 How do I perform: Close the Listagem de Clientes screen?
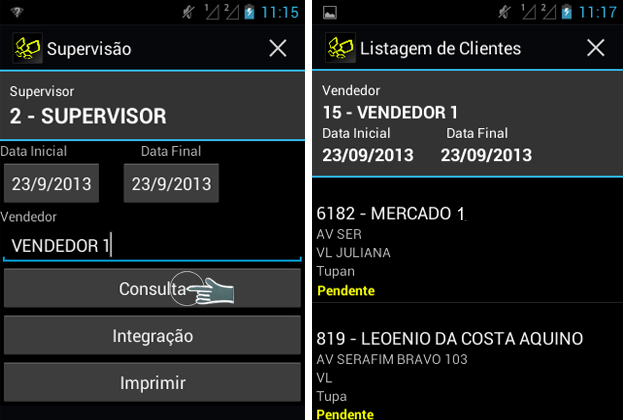point(596,48)
